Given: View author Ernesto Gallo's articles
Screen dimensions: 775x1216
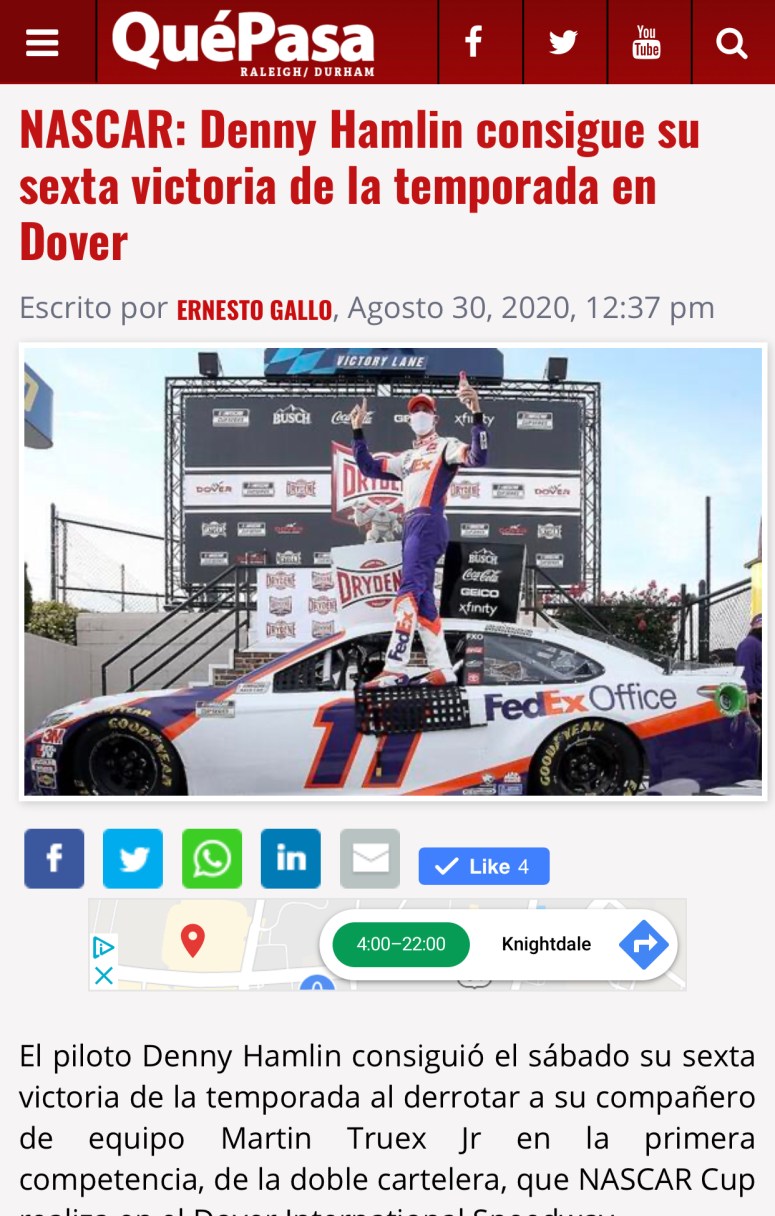Looking at the screenshot, I should [x=254, y=310].
